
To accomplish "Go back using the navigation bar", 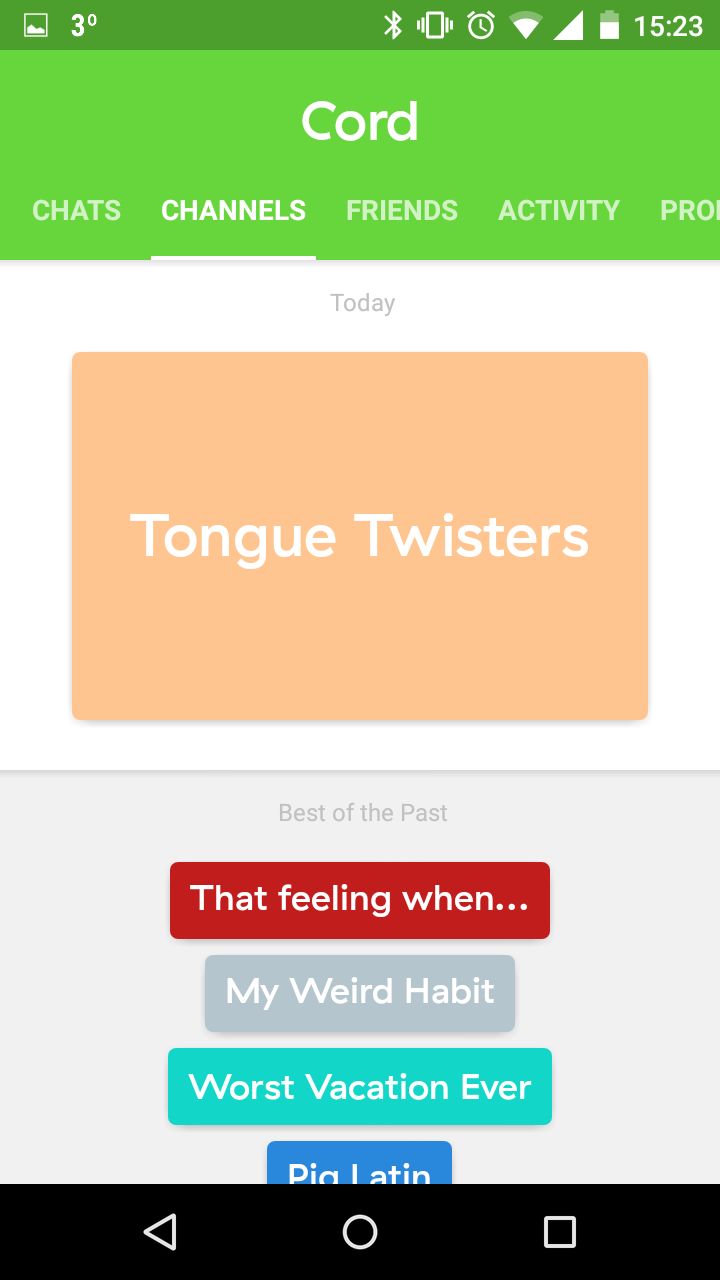I will click(x=160, y=1232).
